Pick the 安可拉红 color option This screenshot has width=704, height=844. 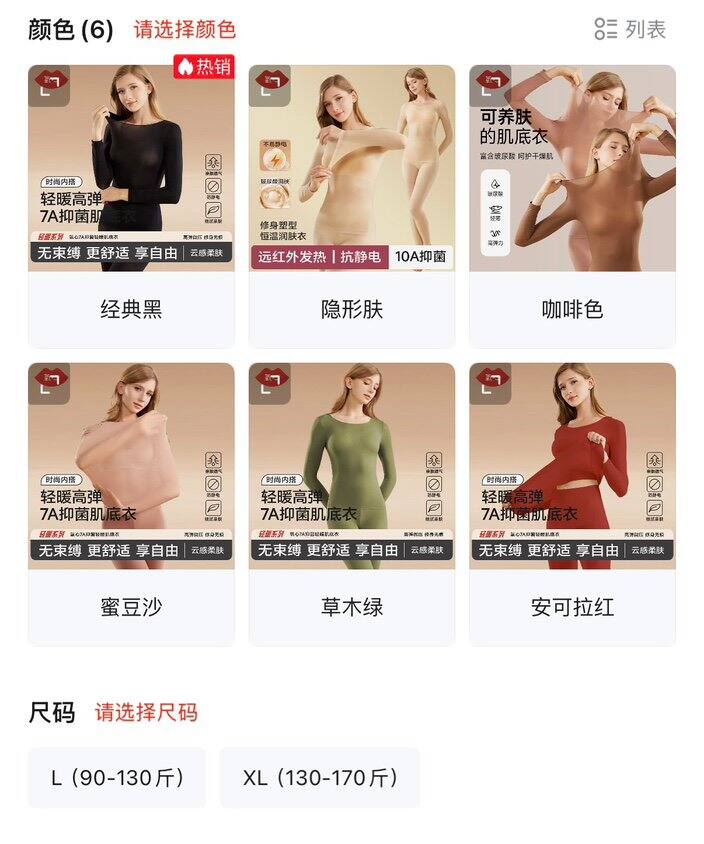tap(572, 503)
